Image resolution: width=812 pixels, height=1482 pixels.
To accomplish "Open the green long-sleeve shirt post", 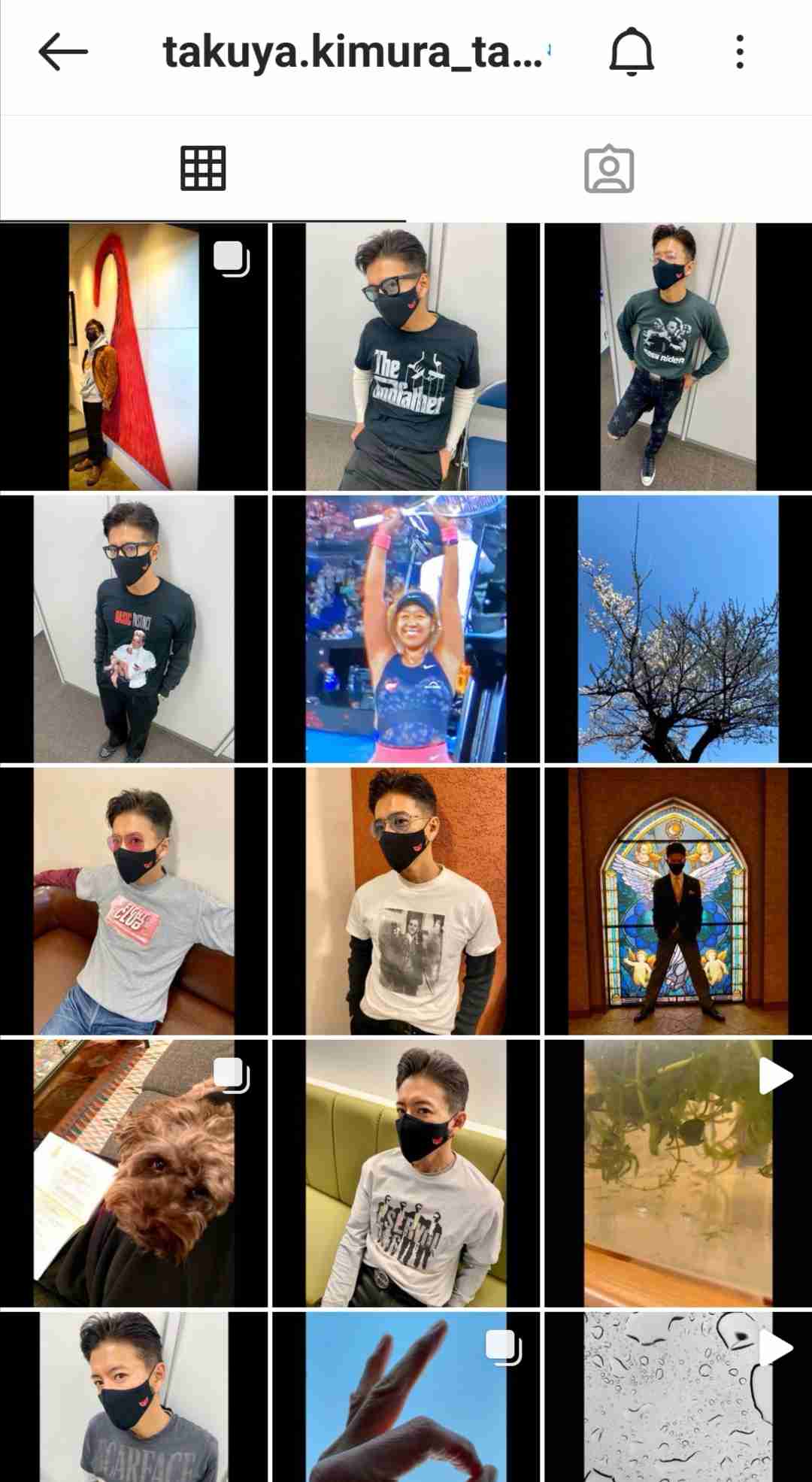I will coord(678,357).
